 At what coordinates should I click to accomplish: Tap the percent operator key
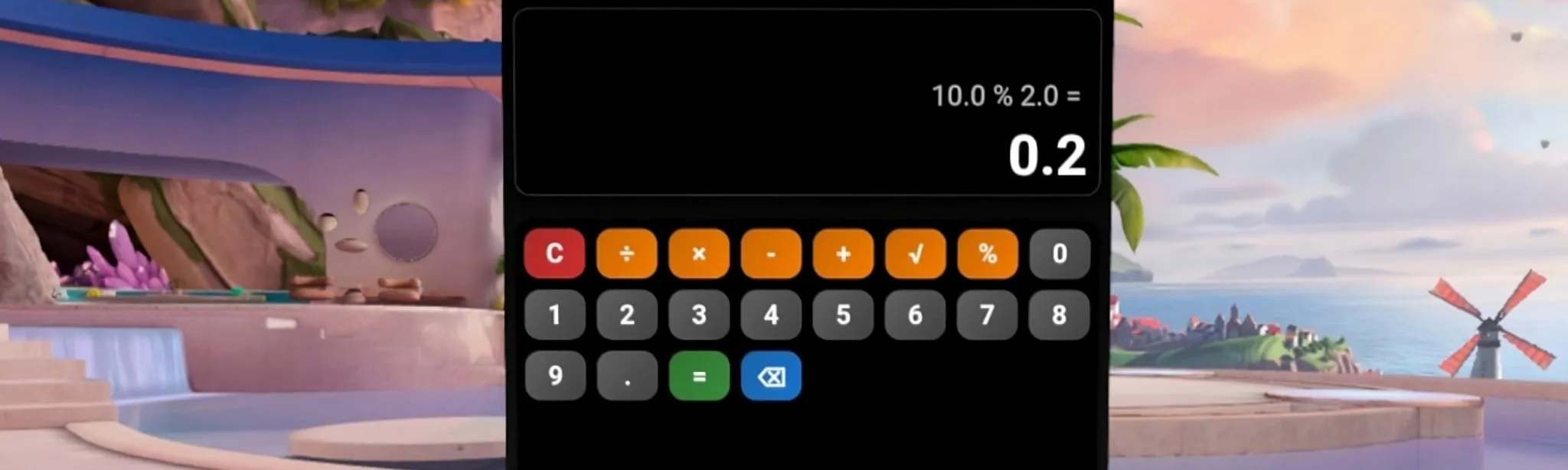[x=987, y=253]
